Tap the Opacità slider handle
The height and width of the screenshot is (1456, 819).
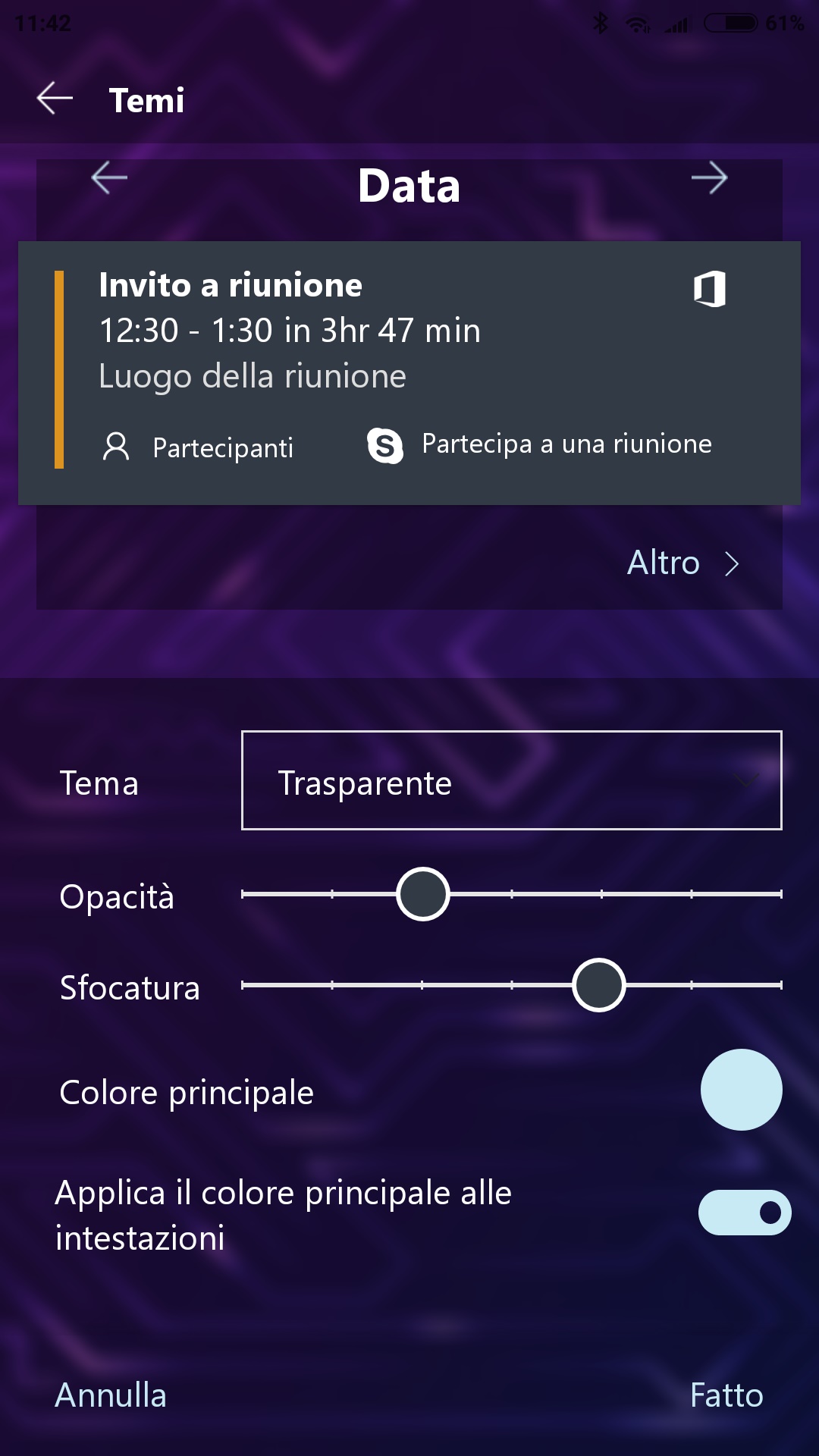[x=423, y=894]
